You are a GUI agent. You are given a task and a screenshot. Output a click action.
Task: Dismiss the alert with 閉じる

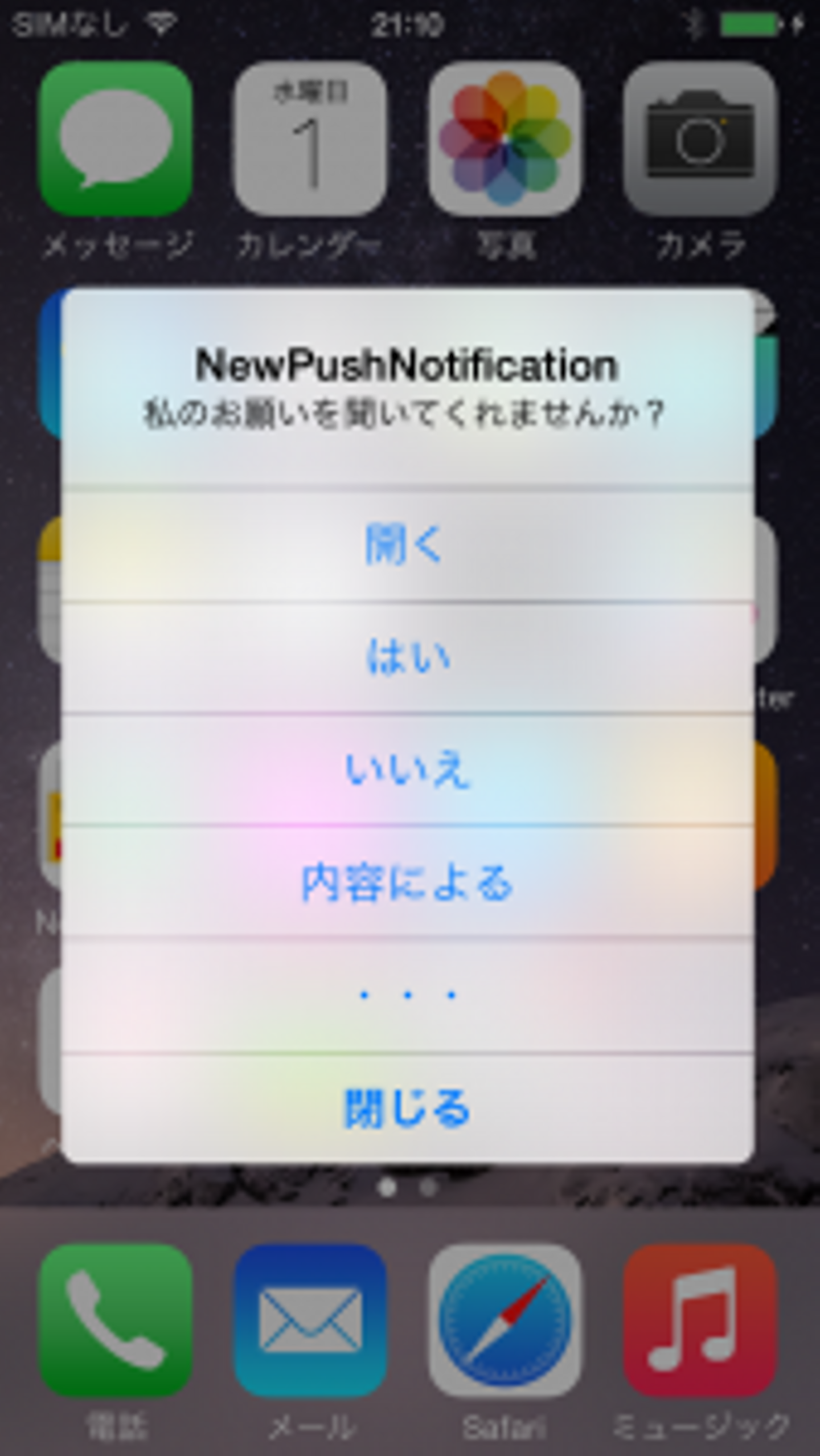(x=407, y=1108)
